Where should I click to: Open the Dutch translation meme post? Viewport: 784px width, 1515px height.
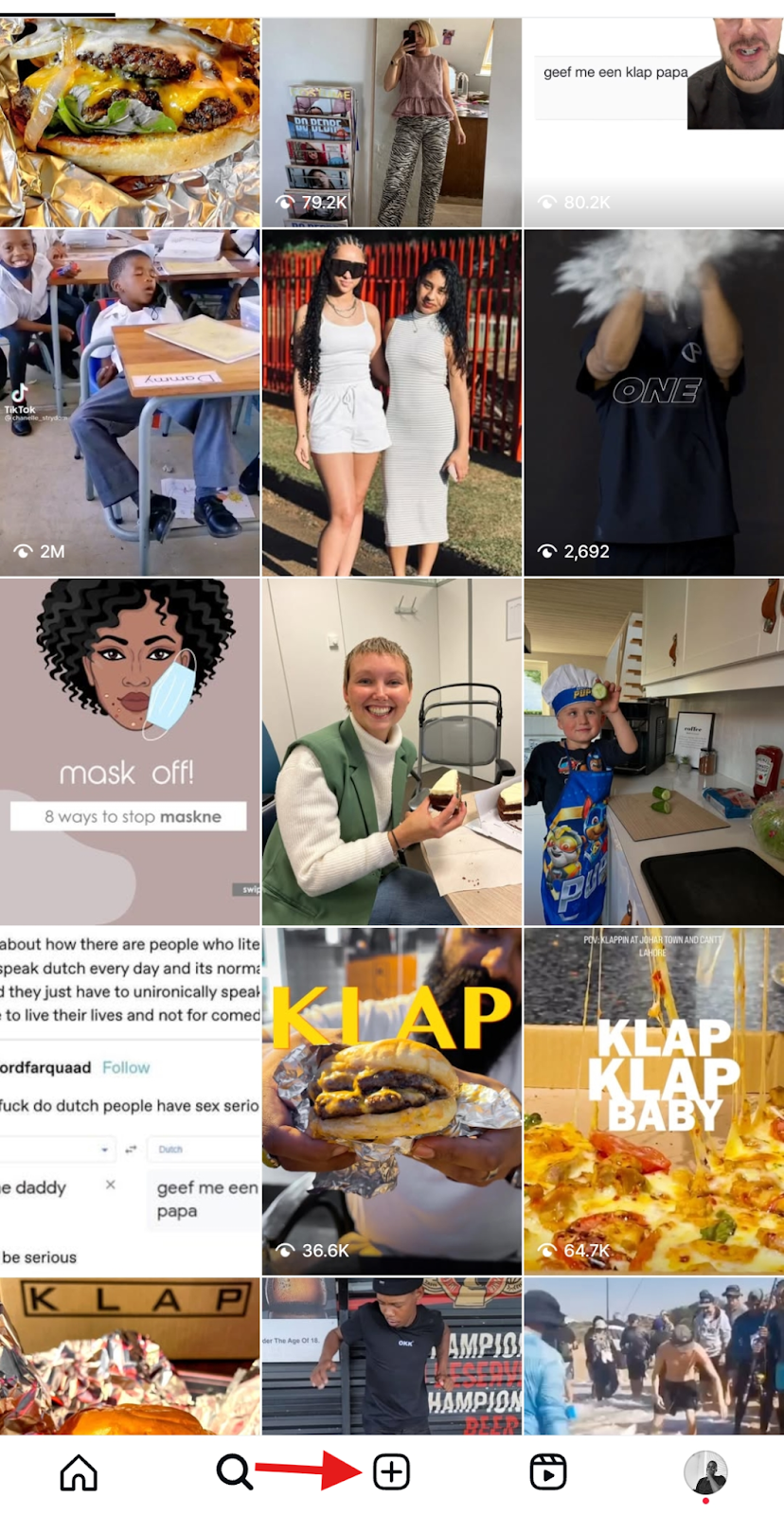click(x=130, y=1101)
